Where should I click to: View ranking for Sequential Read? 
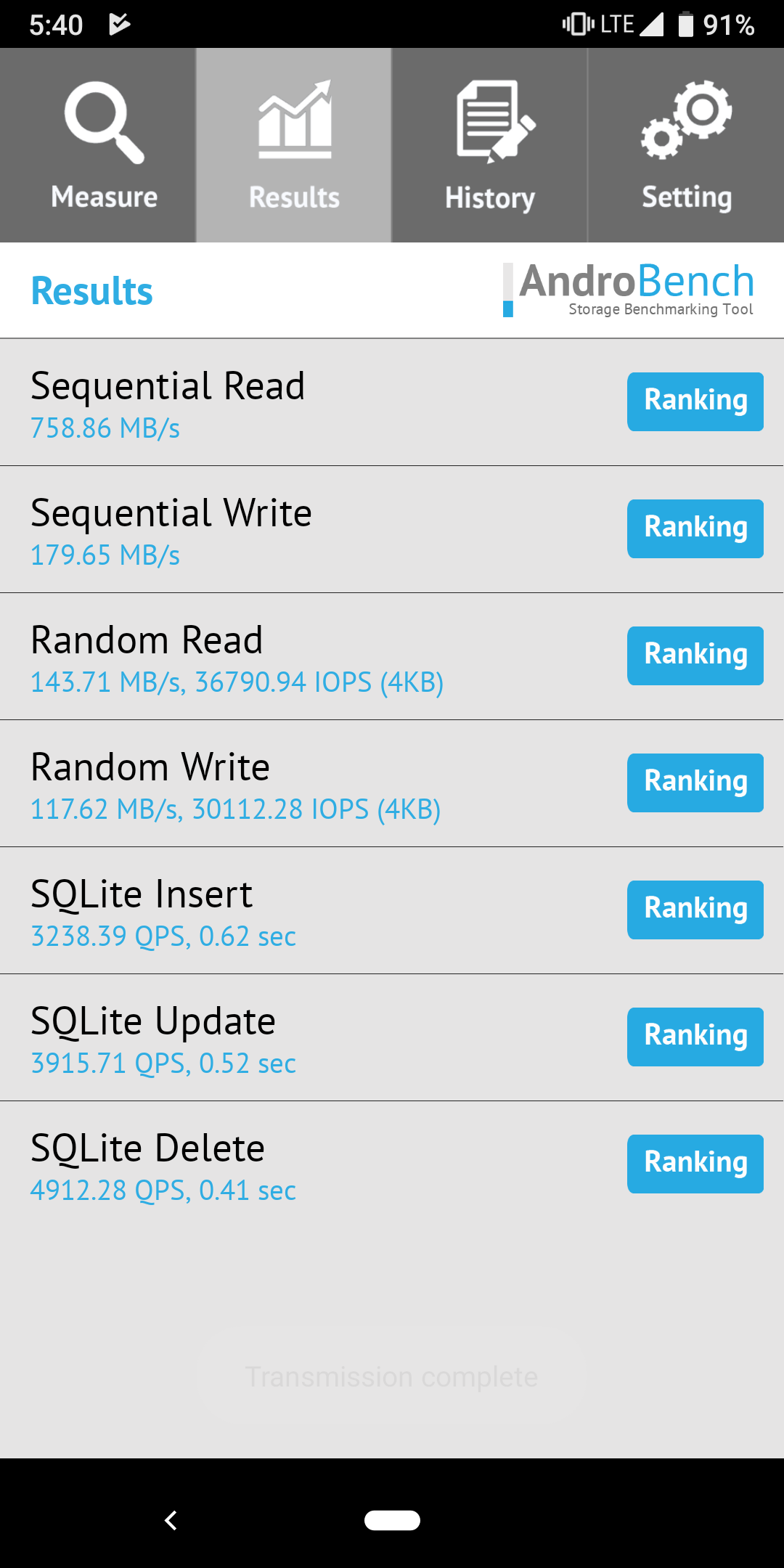coord(695,401)
